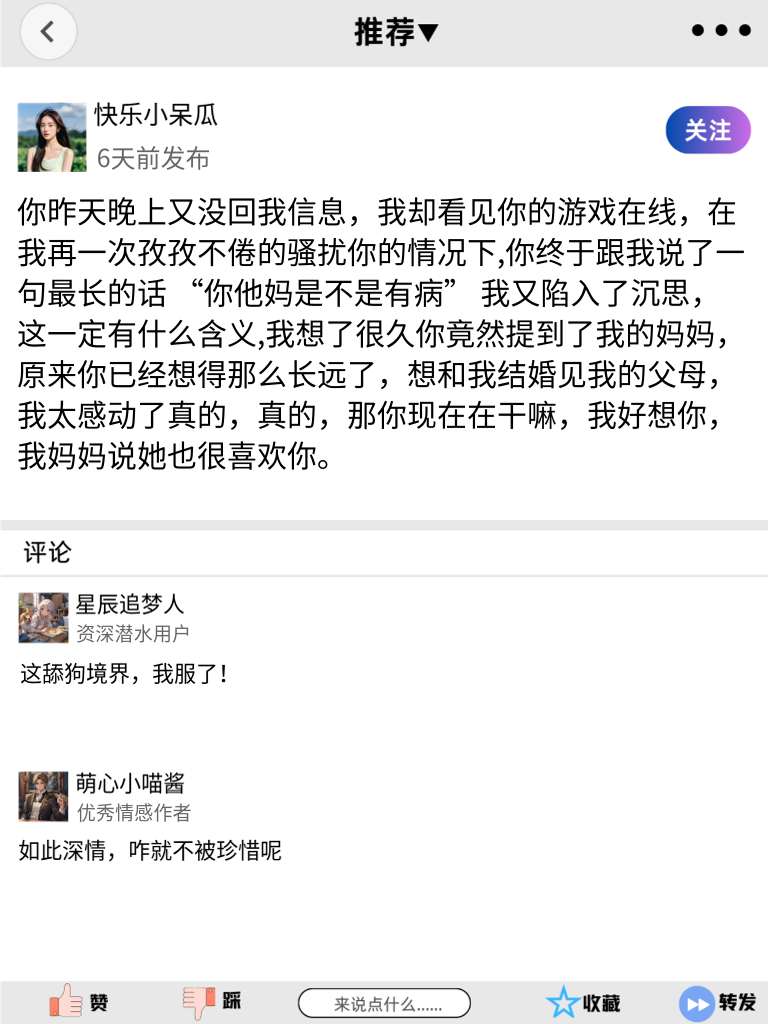Tap the thumbs-down 踩 icon to dislike
This screenshot has width=768, height=1024.
coord(200,1001)
